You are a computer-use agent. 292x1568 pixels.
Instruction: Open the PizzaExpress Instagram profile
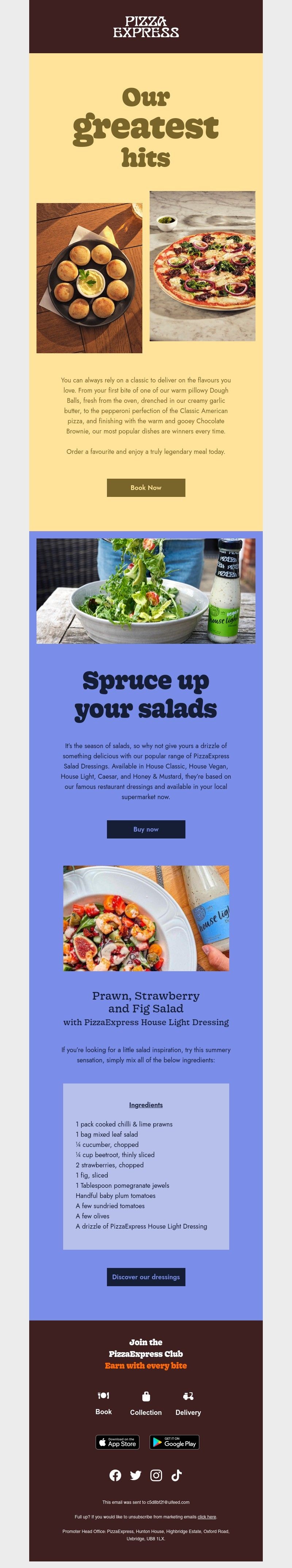click(157, 1475)
